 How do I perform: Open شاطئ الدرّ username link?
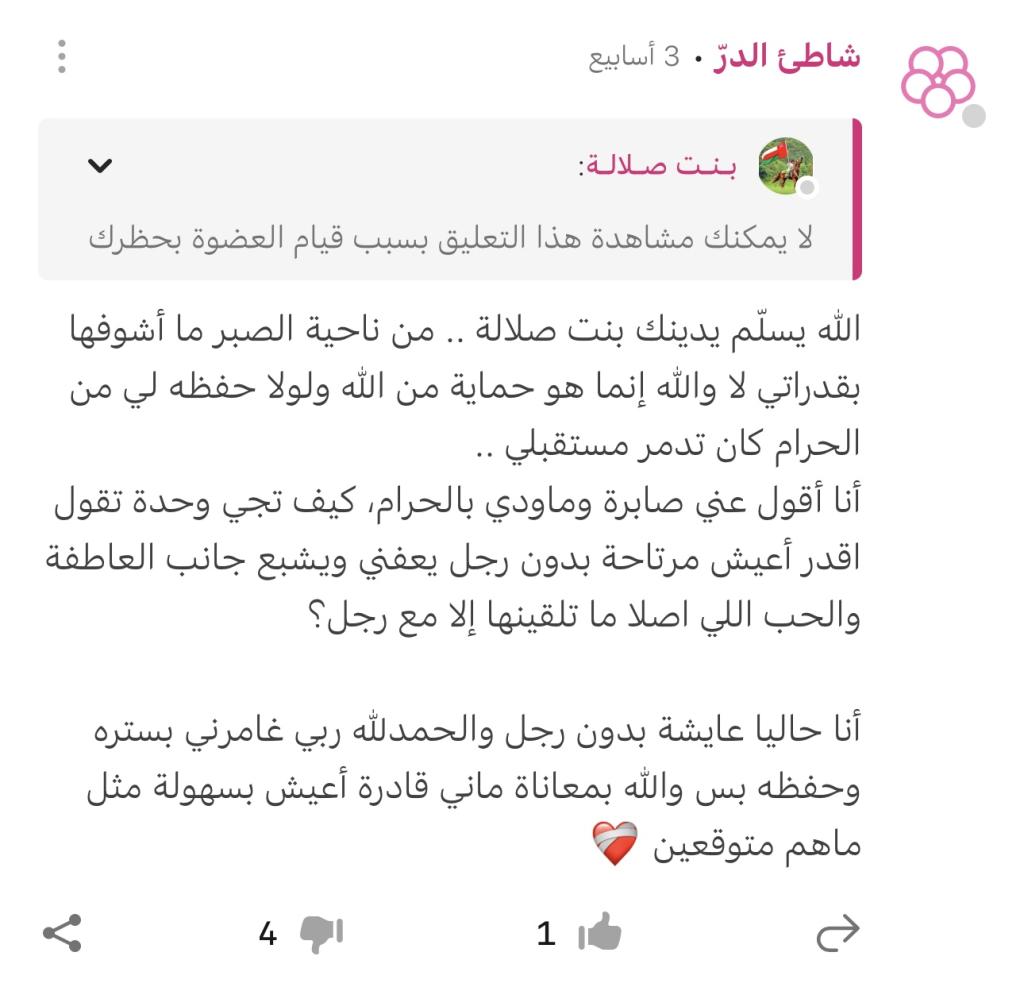point(787,56)
